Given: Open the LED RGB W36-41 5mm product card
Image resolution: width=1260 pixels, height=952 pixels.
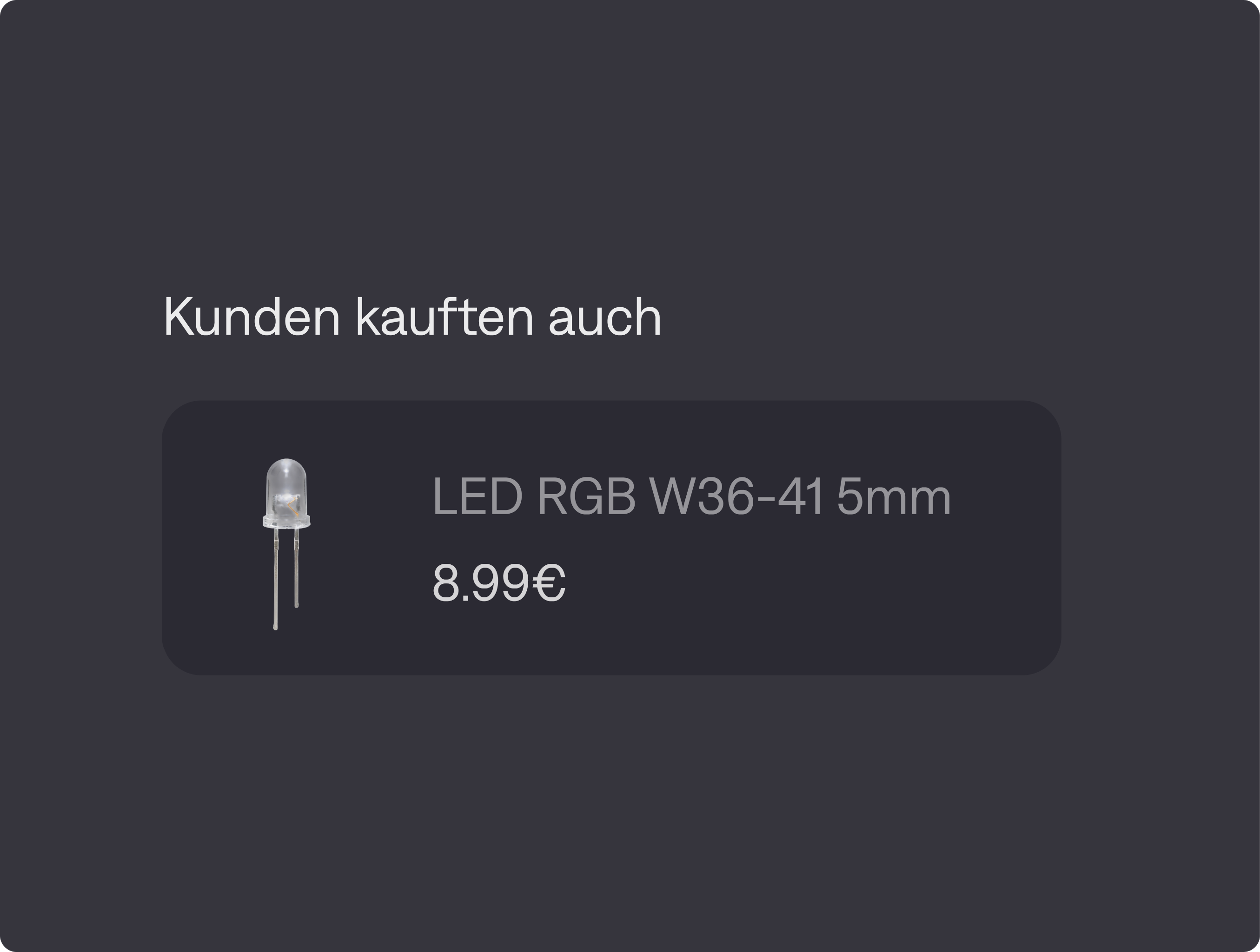Looking at the screenshot, I should tap(611, 538).
